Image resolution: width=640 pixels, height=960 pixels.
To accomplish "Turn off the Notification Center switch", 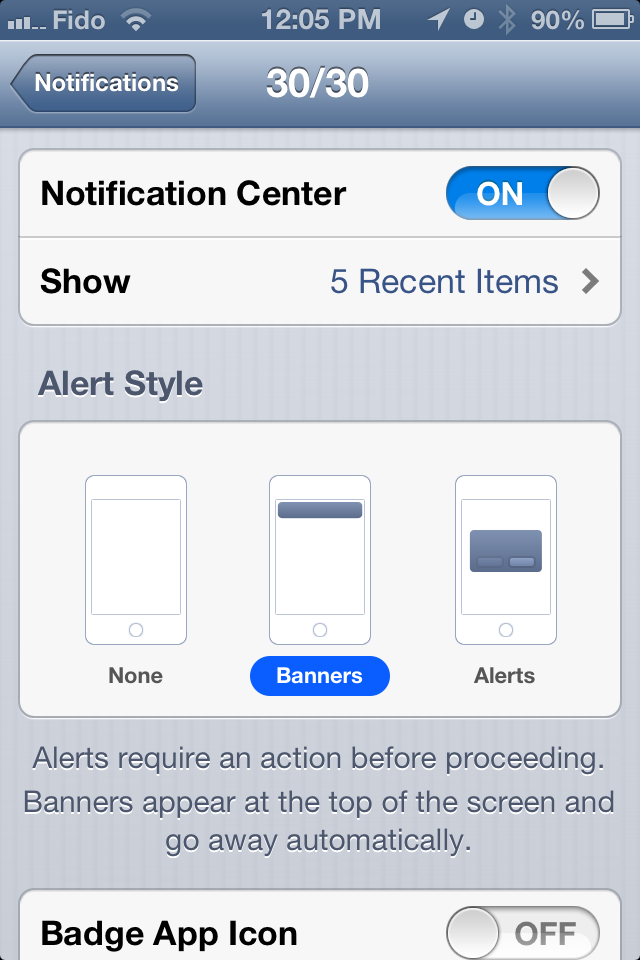I will tap(522, 193).
